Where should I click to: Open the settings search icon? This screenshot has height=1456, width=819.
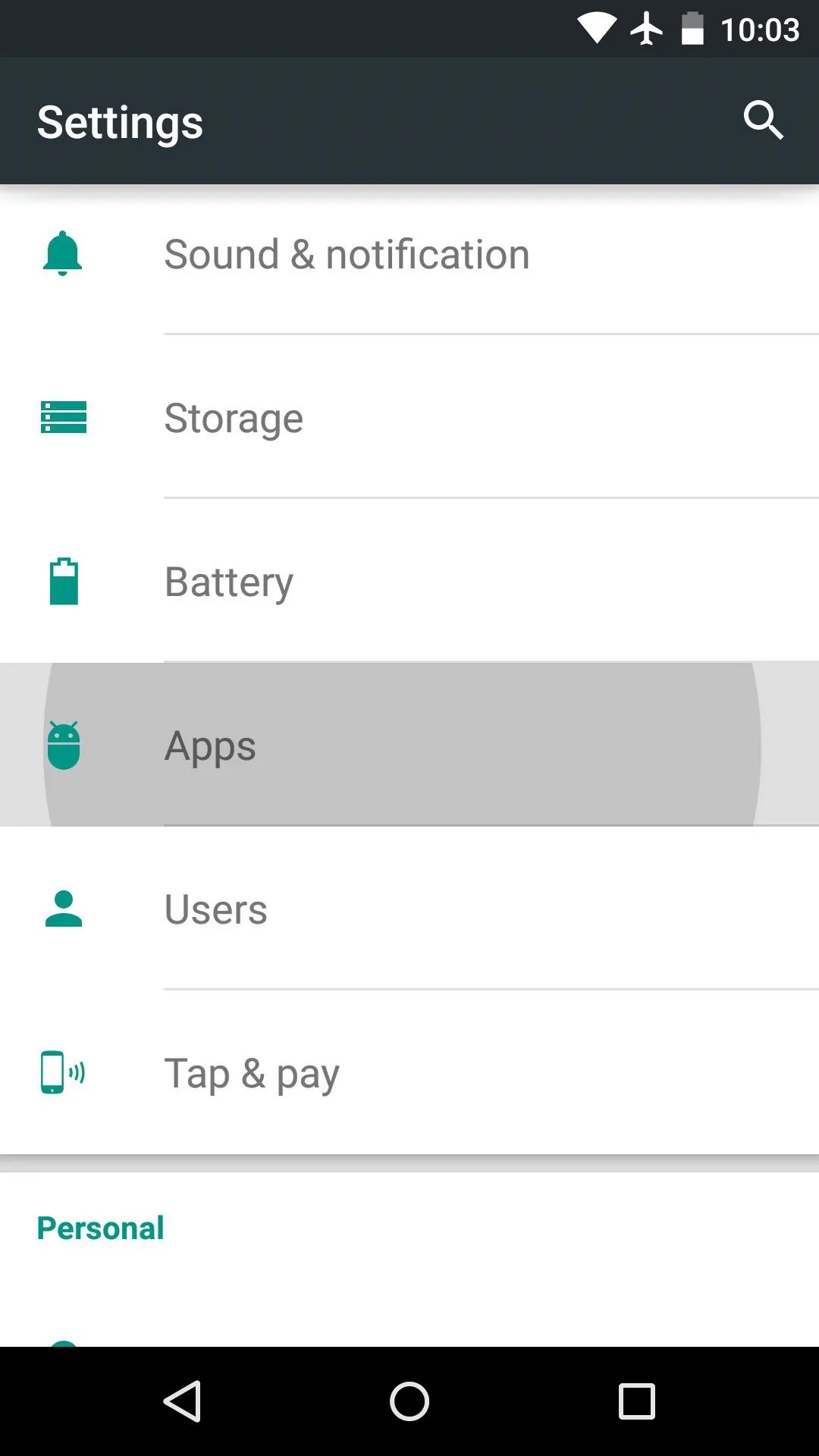[763, 121]
